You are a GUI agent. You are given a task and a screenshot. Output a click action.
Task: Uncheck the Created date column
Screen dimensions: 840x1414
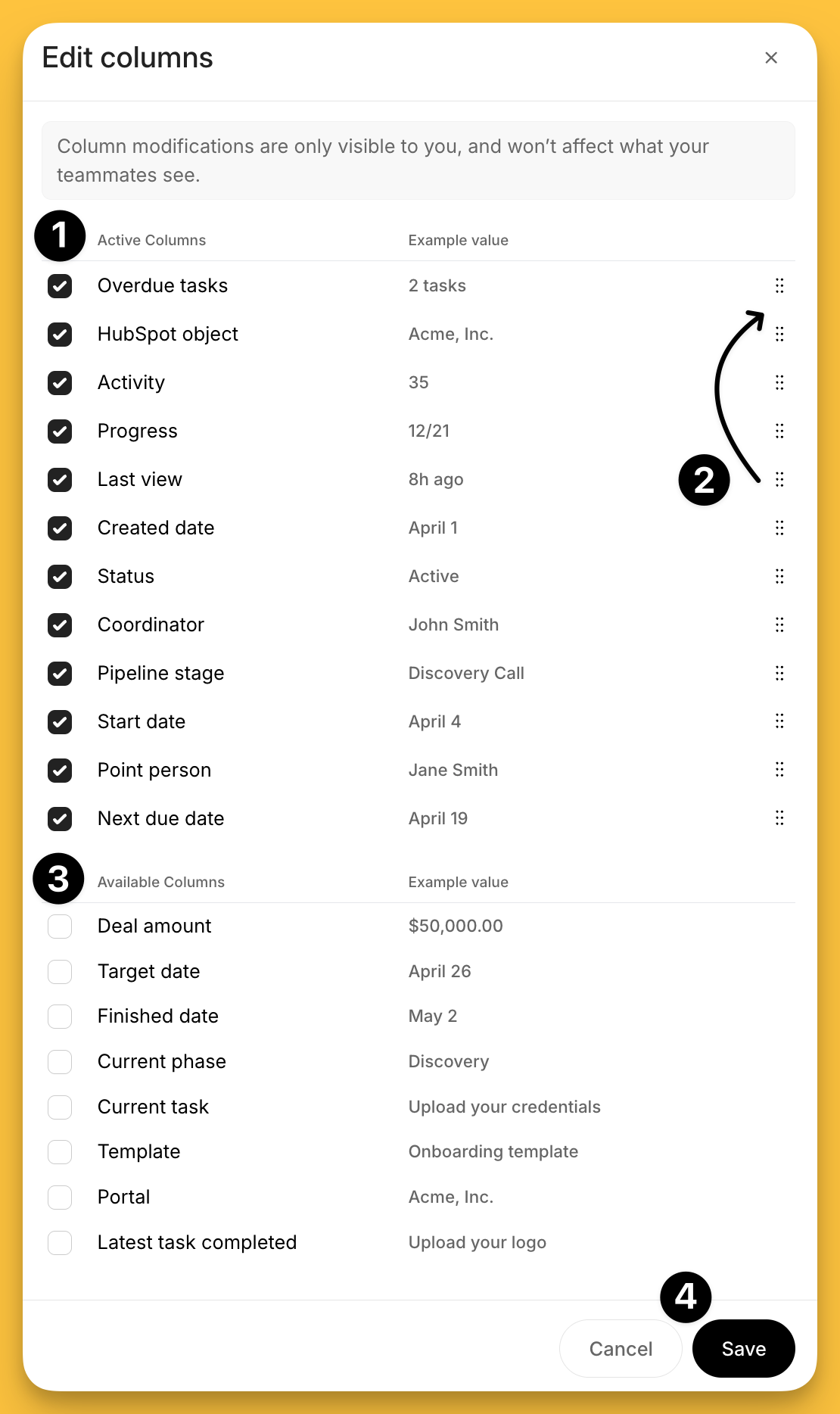click(60, 528)
